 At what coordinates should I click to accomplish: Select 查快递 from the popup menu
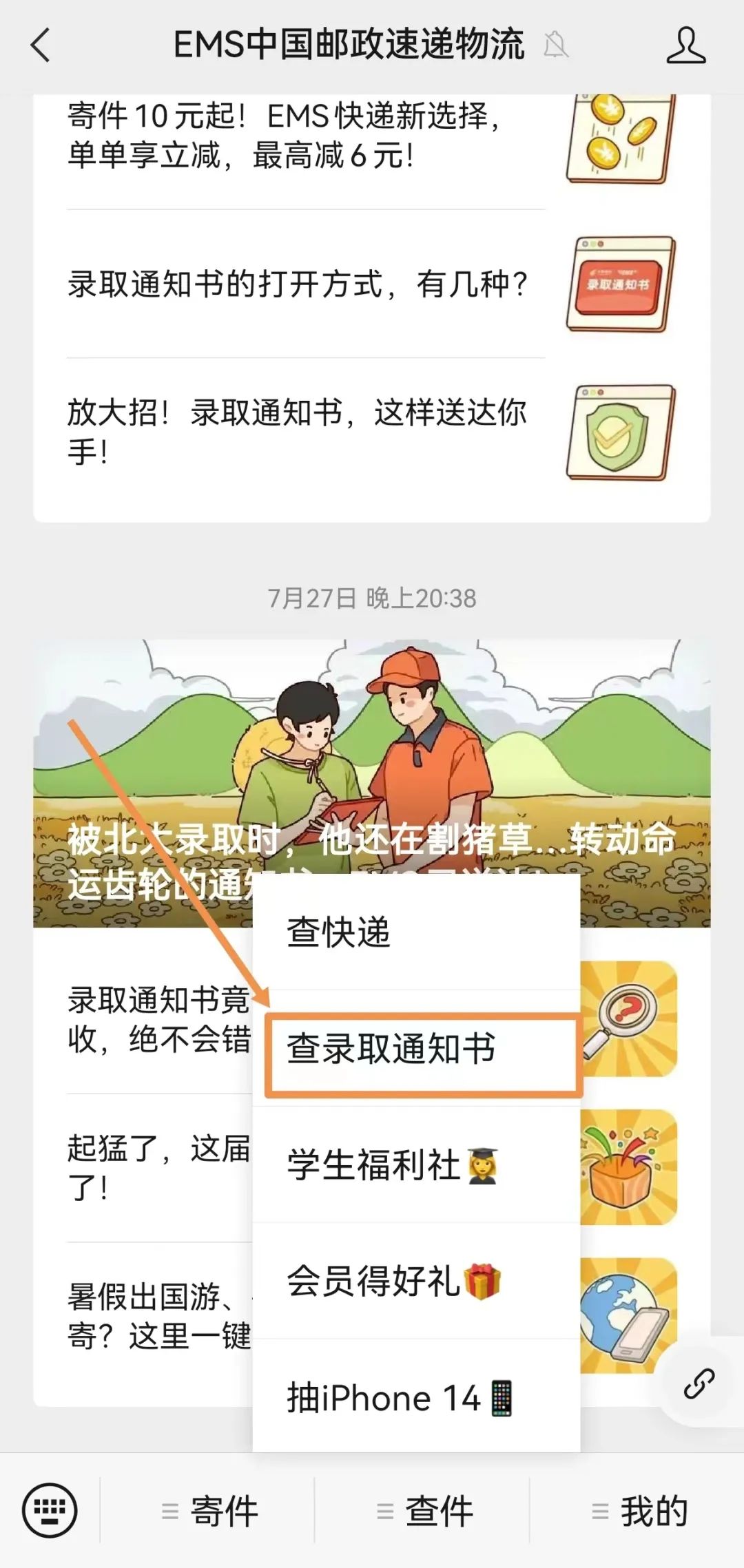[x=416, y=933]
